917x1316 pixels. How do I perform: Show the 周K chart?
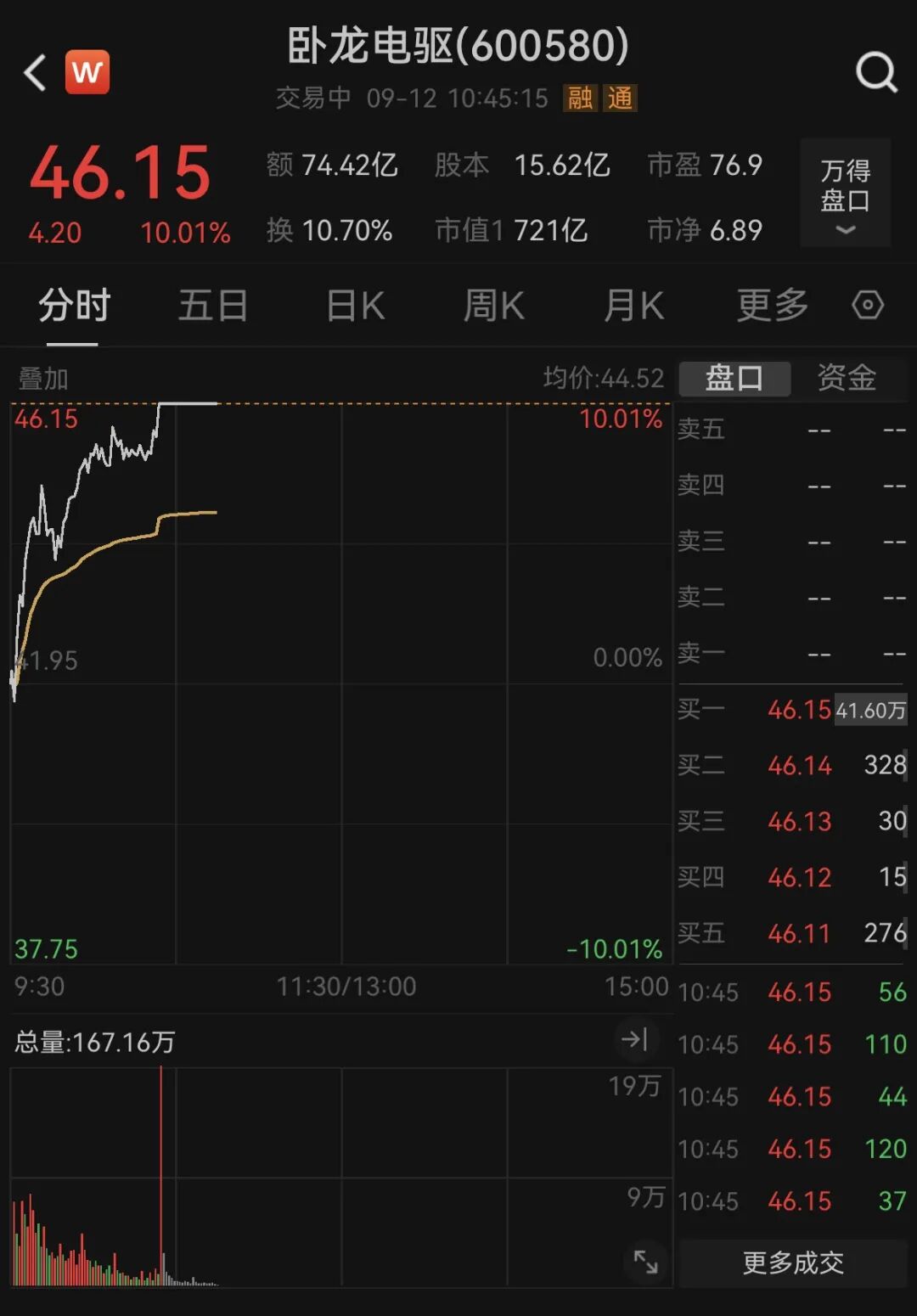pos(493,306)
